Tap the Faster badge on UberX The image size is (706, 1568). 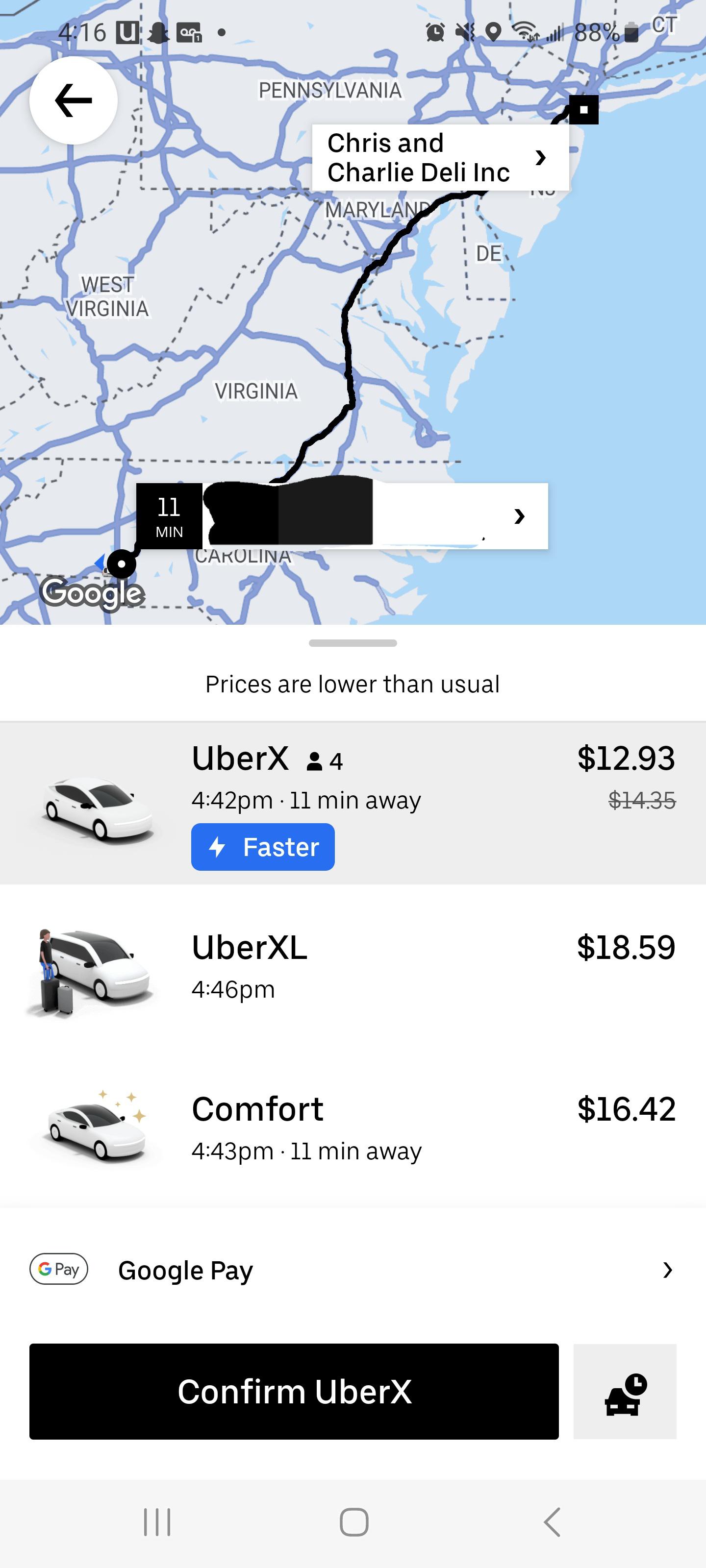(262, 846)
